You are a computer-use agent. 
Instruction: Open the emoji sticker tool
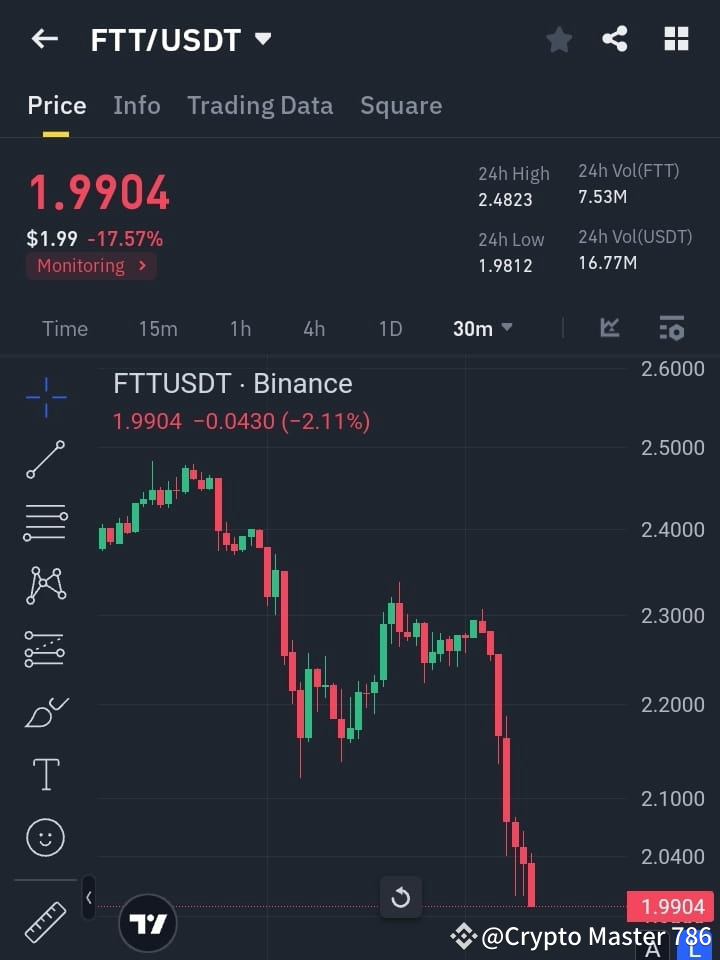click(44, 837)
